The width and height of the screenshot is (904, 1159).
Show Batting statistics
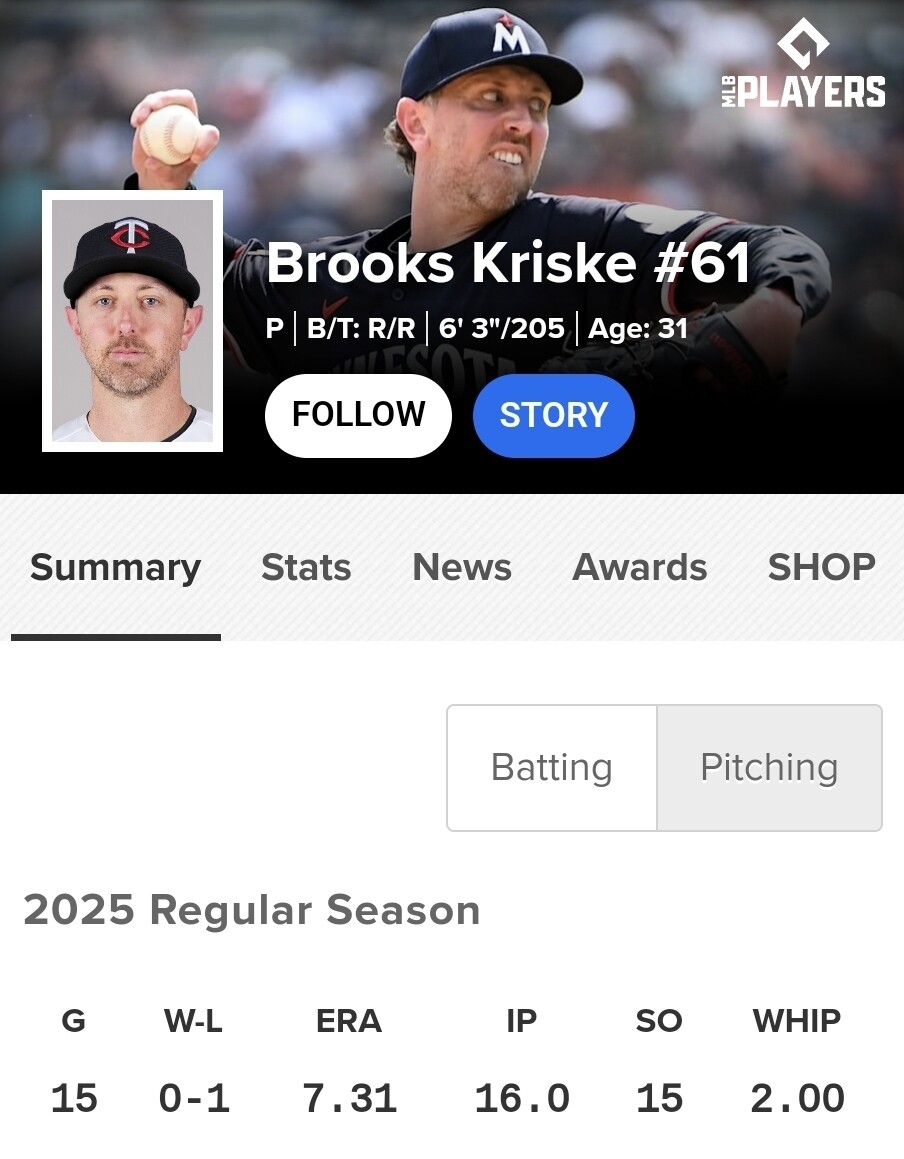pyautogui.click(x=552, y=767)
